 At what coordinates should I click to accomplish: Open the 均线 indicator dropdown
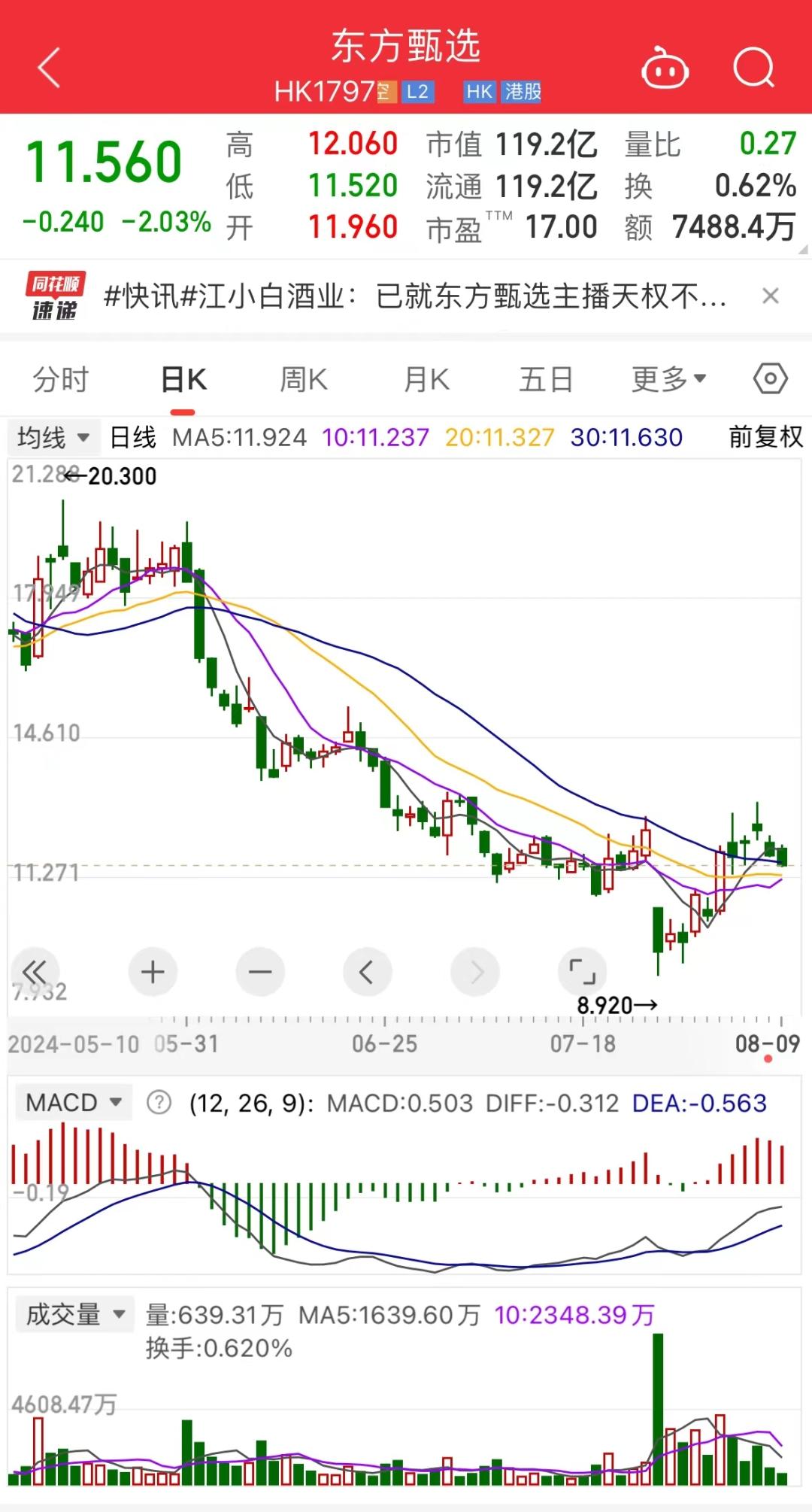point(53,437)
